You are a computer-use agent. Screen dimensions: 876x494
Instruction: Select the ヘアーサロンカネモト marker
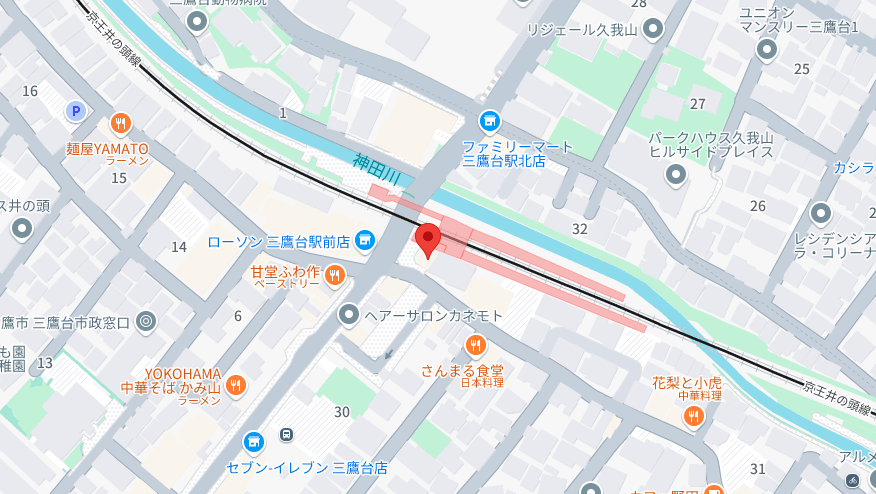pos(349,315)
